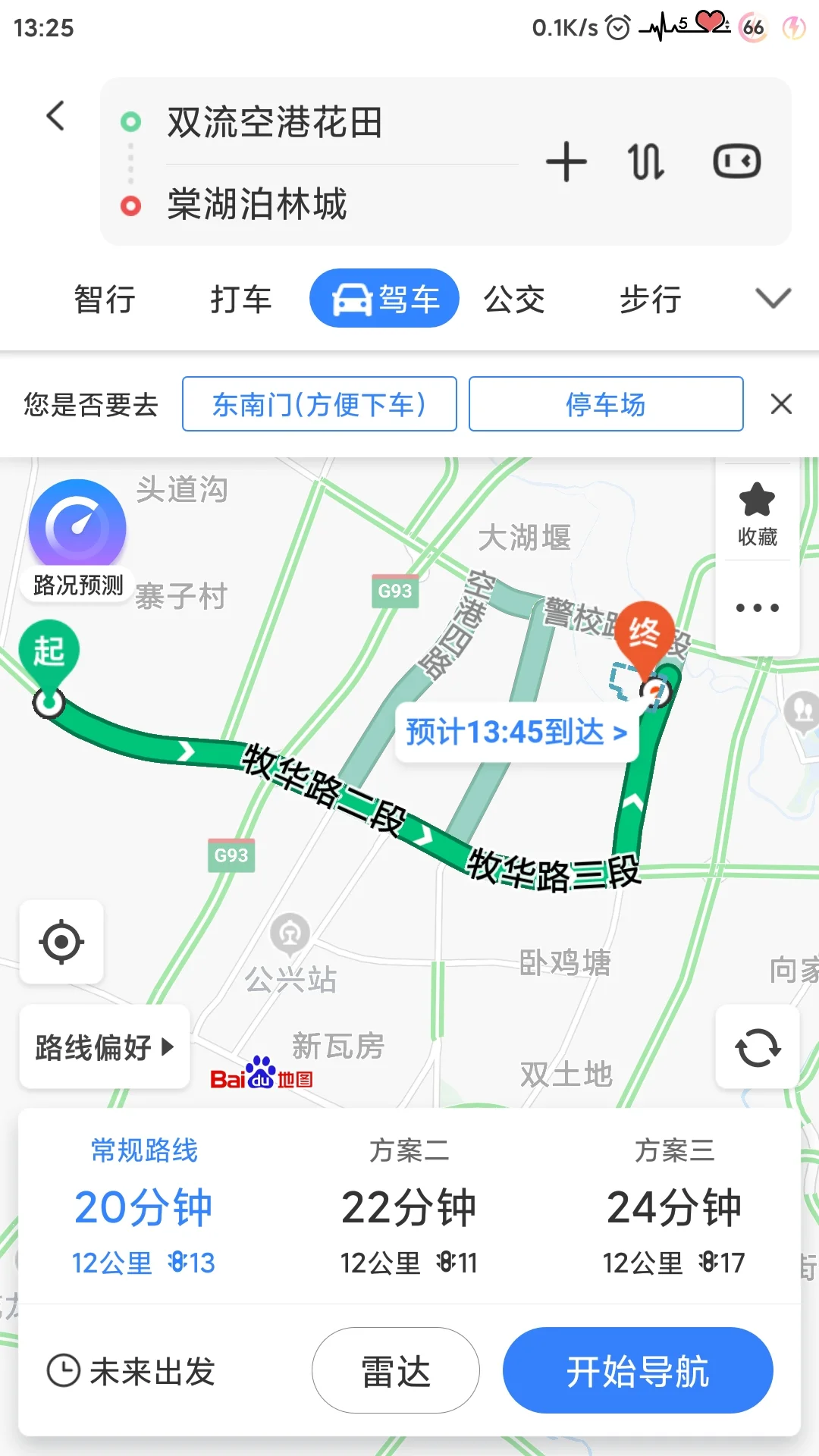Switch to the 打车 taxi tab

point(241,298)
